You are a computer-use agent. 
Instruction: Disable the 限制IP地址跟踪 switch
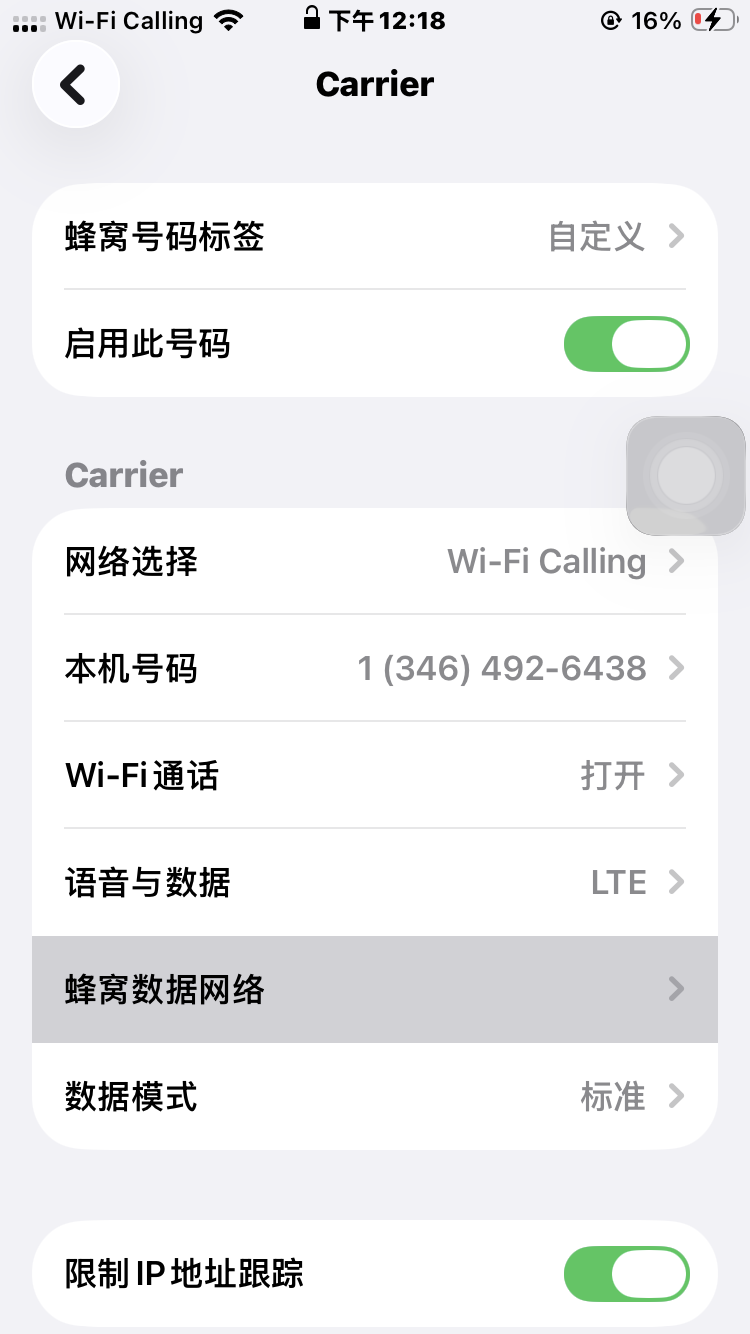click(626, 1274)
